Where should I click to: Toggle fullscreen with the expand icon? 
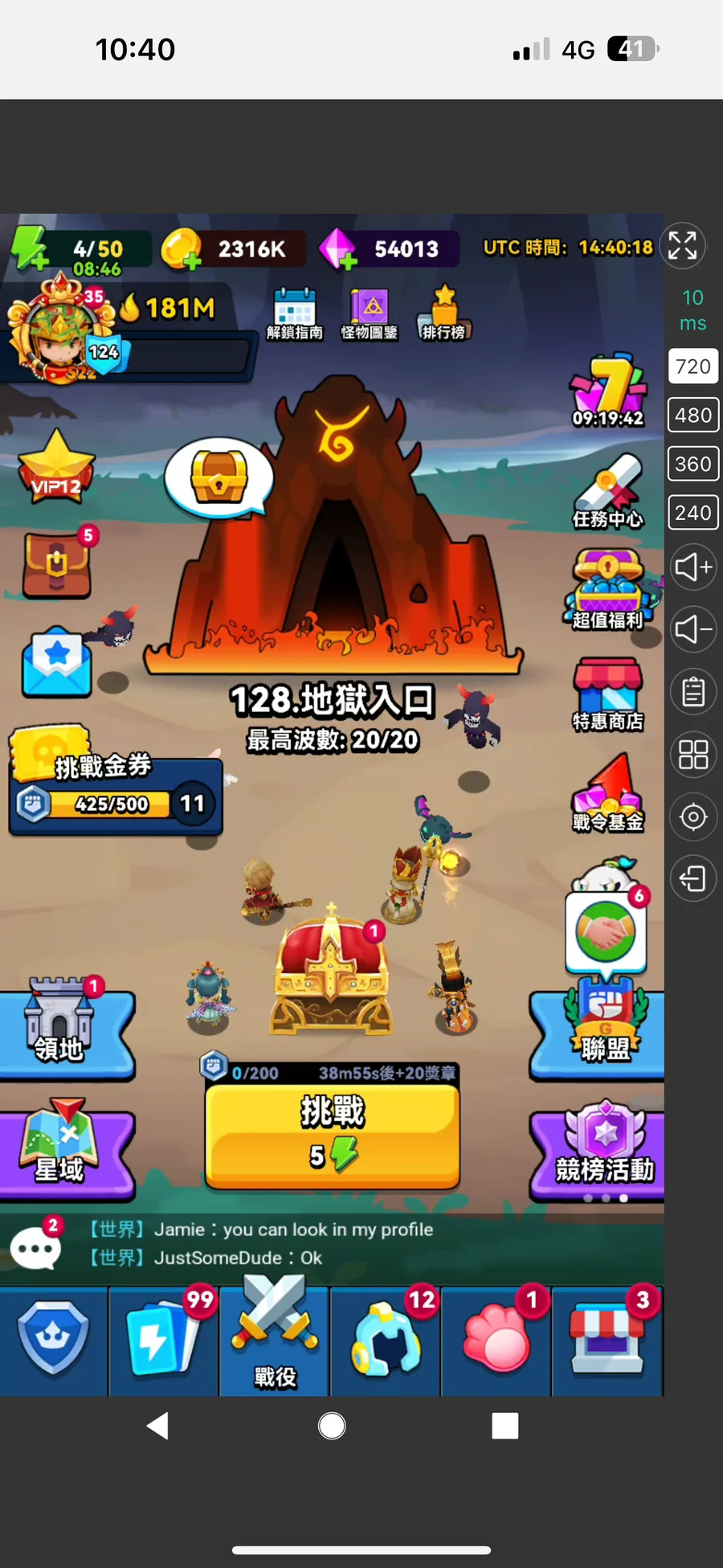point(683,245)
